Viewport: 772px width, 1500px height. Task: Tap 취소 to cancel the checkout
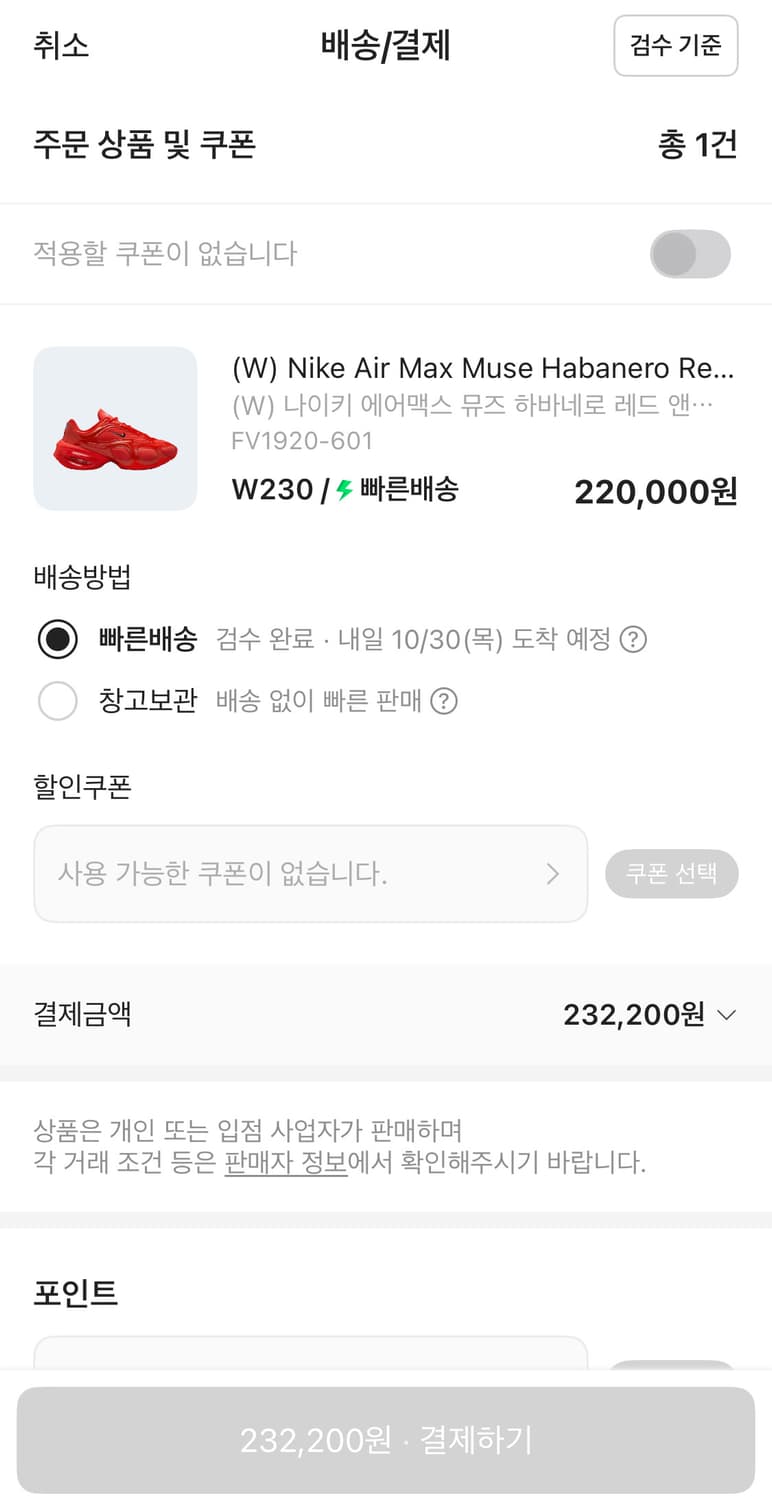click(61, 46)
